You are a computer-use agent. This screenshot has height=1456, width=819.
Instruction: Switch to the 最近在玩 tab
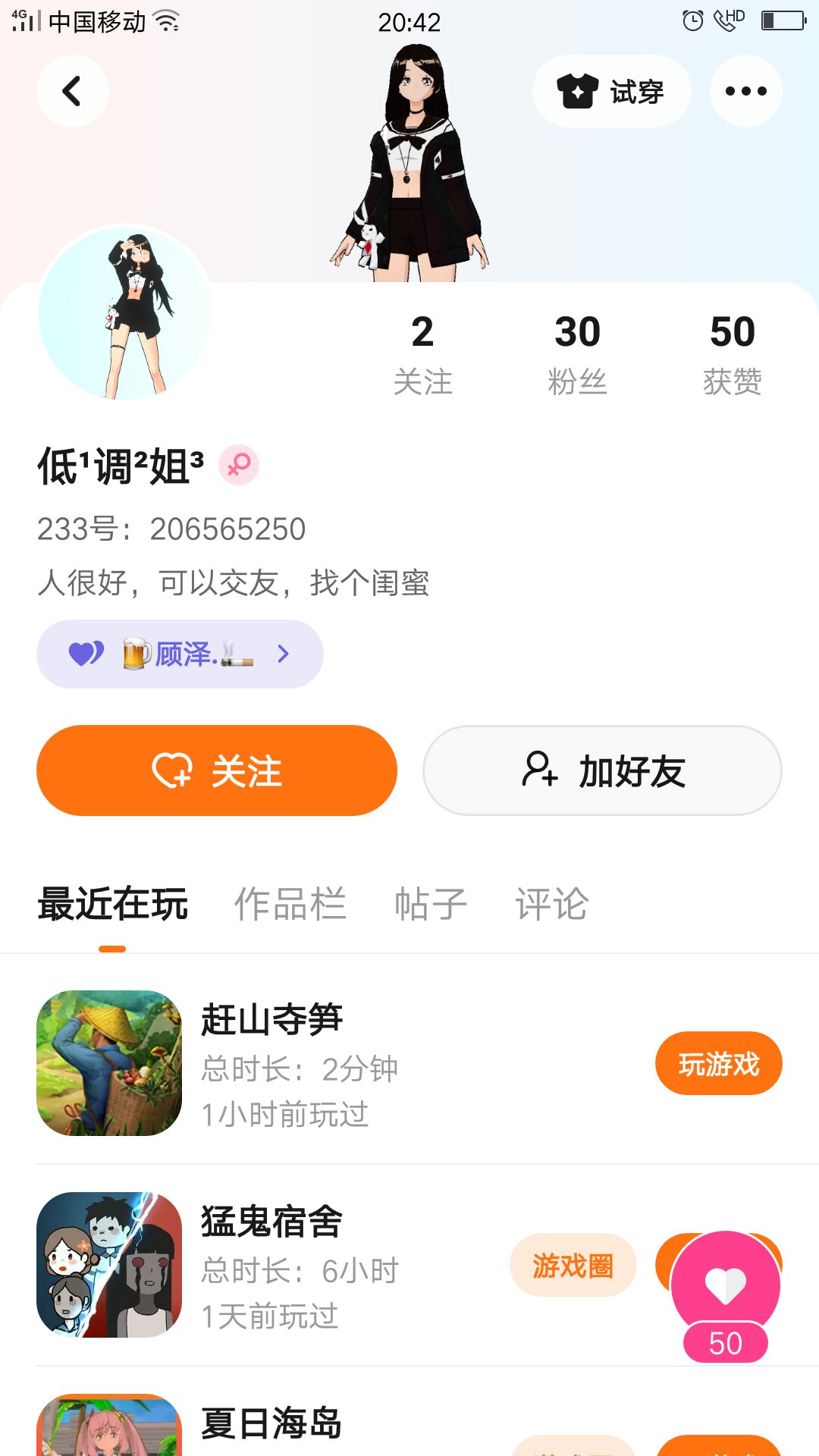point(112,904)
